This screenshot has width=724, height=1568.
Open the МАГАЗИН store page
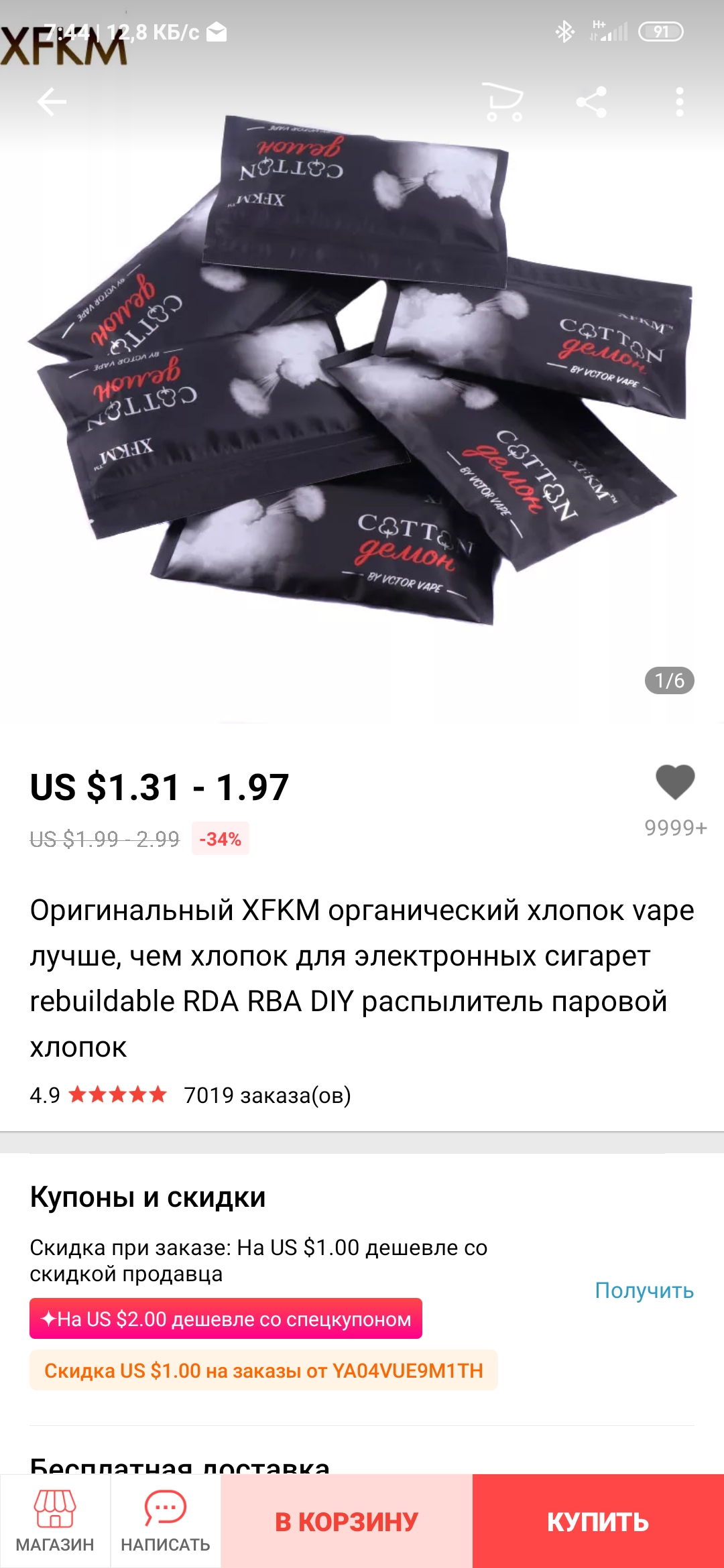(55, 1521)
